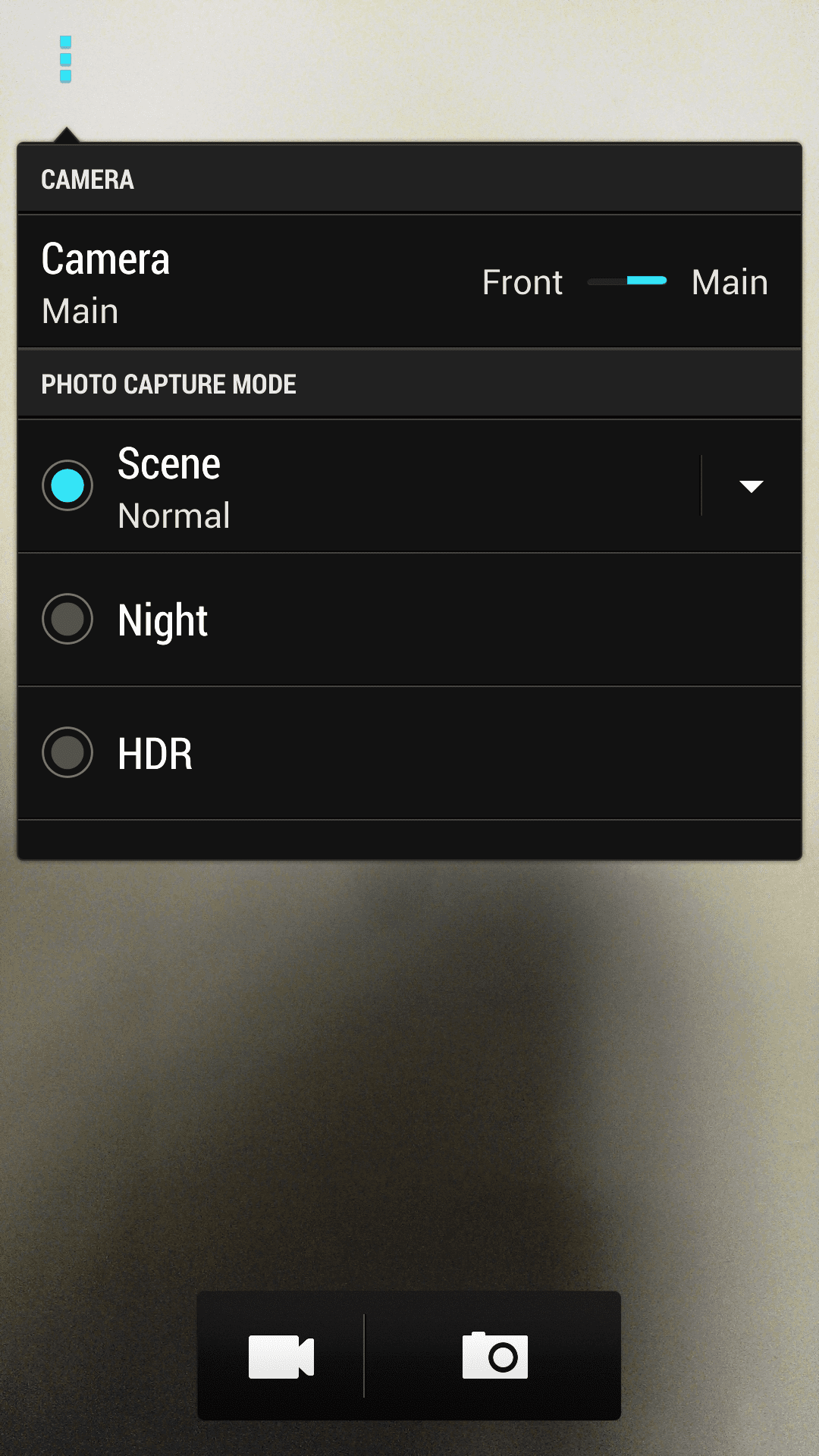Expand the Scene mode dropdown arrow
Image resolution: width=819 pixels, height=1456 pixels.
click(751, 486)
